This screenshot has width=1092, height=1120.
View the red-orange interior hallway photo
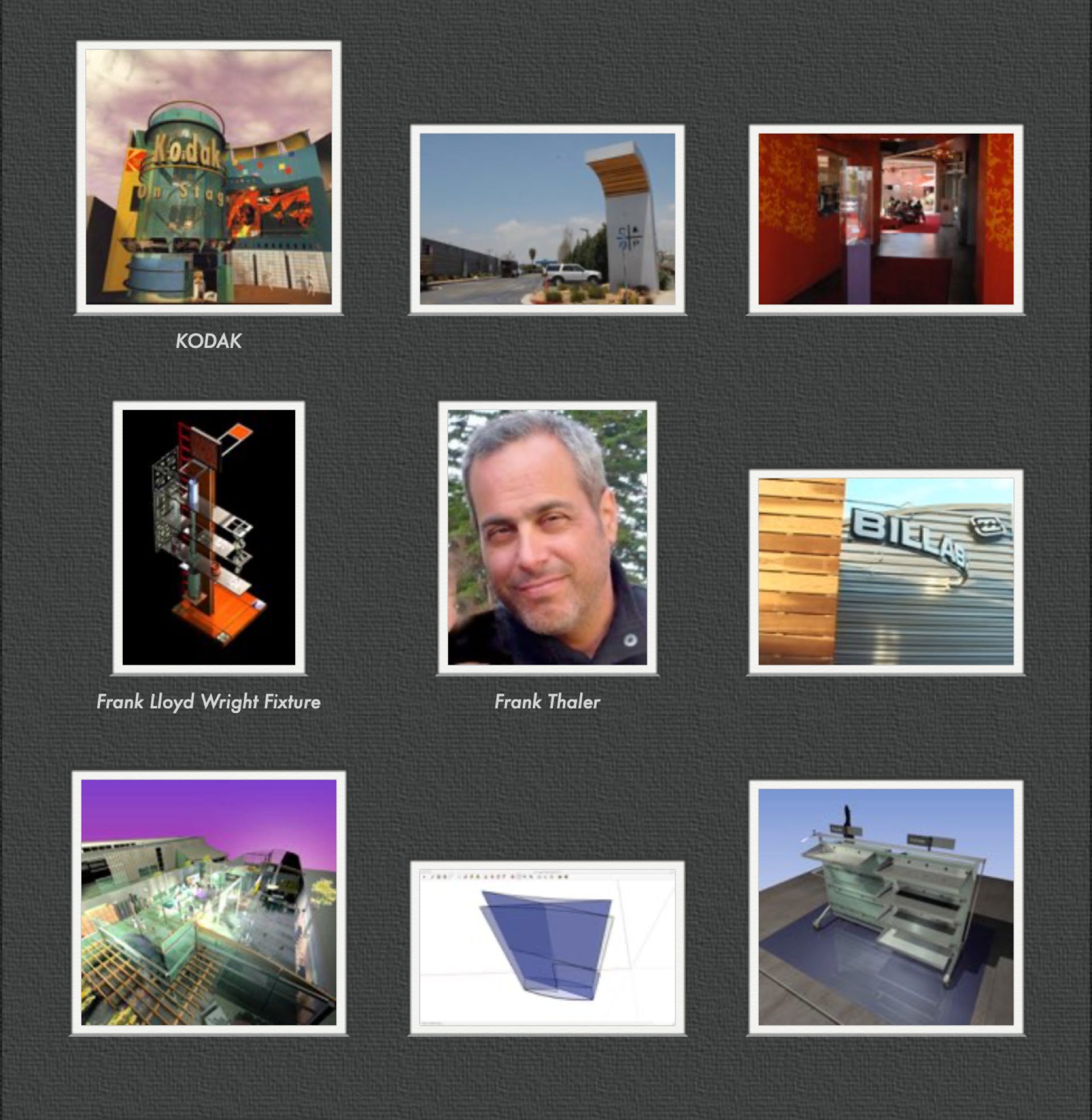pyautogui.click(x=886, y=219)
